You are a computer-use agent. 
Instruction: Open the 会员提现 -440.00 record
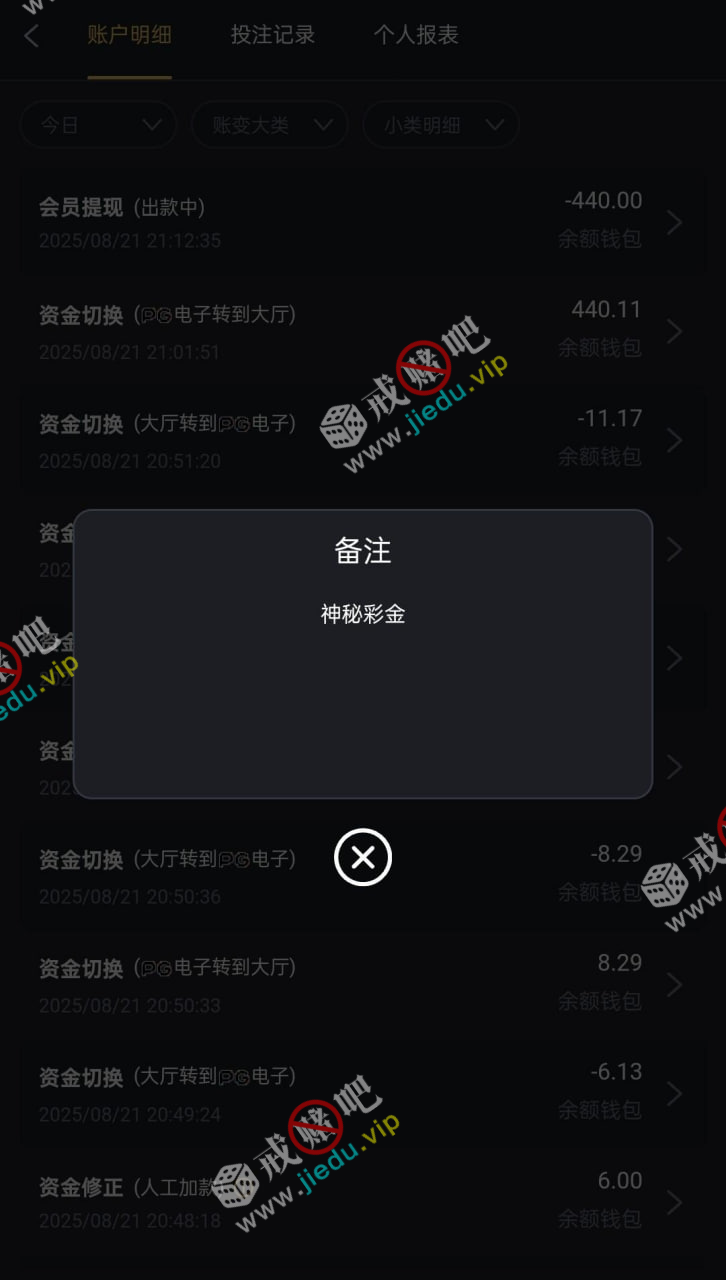(x=360, y=222)
